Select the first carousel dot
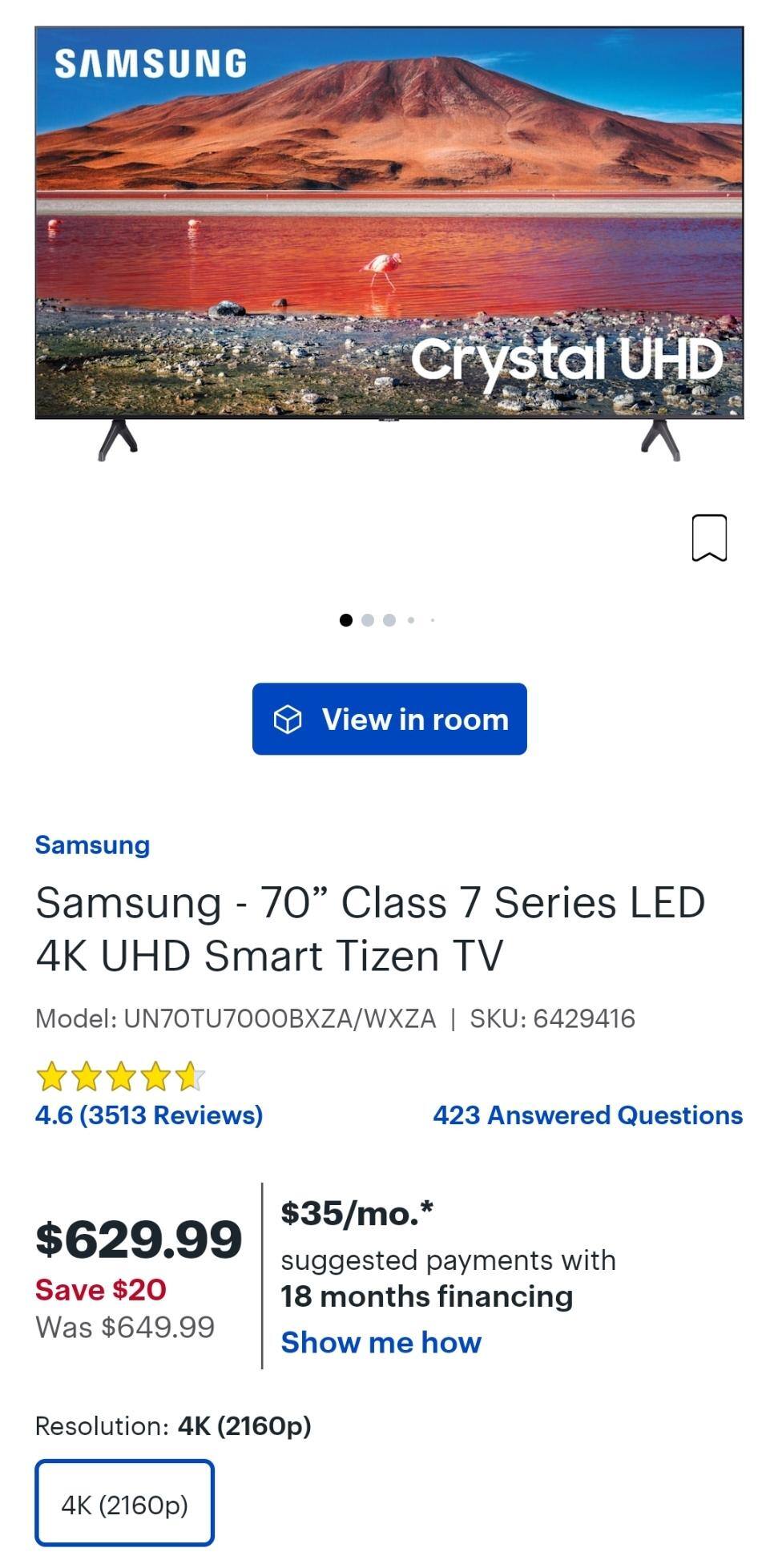Image resolution: width=778 pixels, height=1568 pixels. tap(347, 620)
